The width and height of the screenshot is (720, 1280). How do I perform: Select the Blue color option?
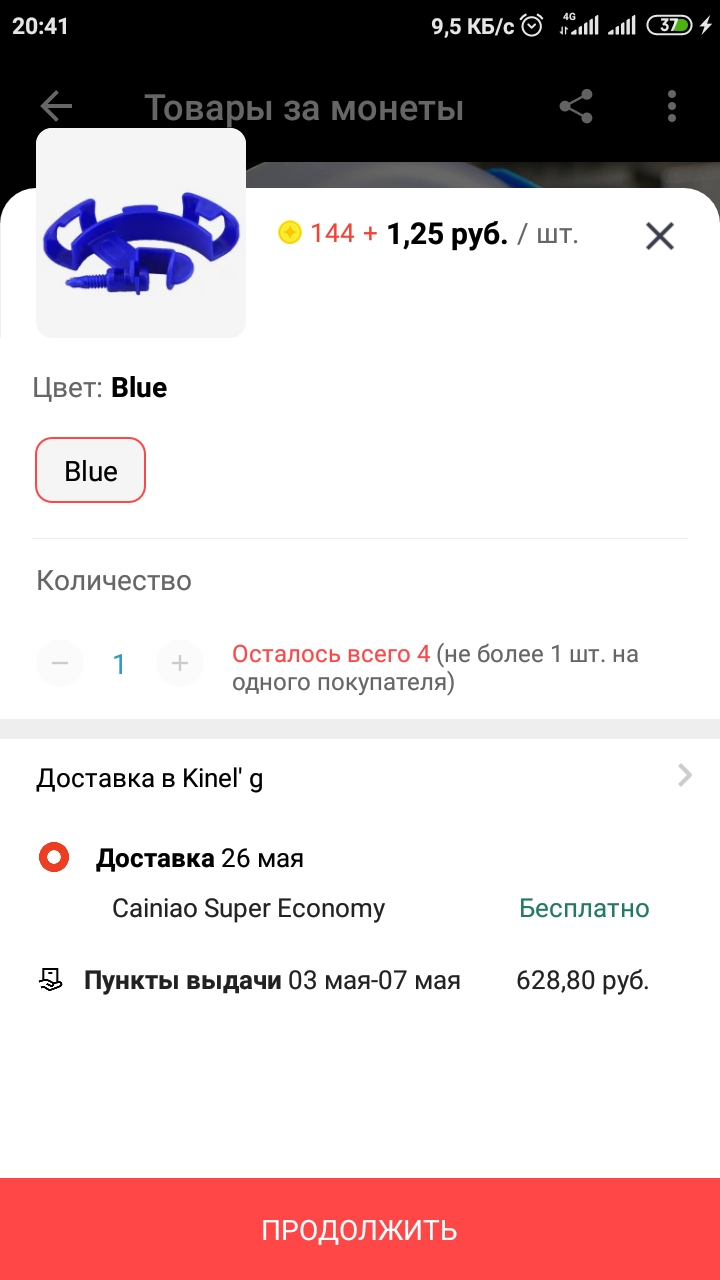click(91, 470)
